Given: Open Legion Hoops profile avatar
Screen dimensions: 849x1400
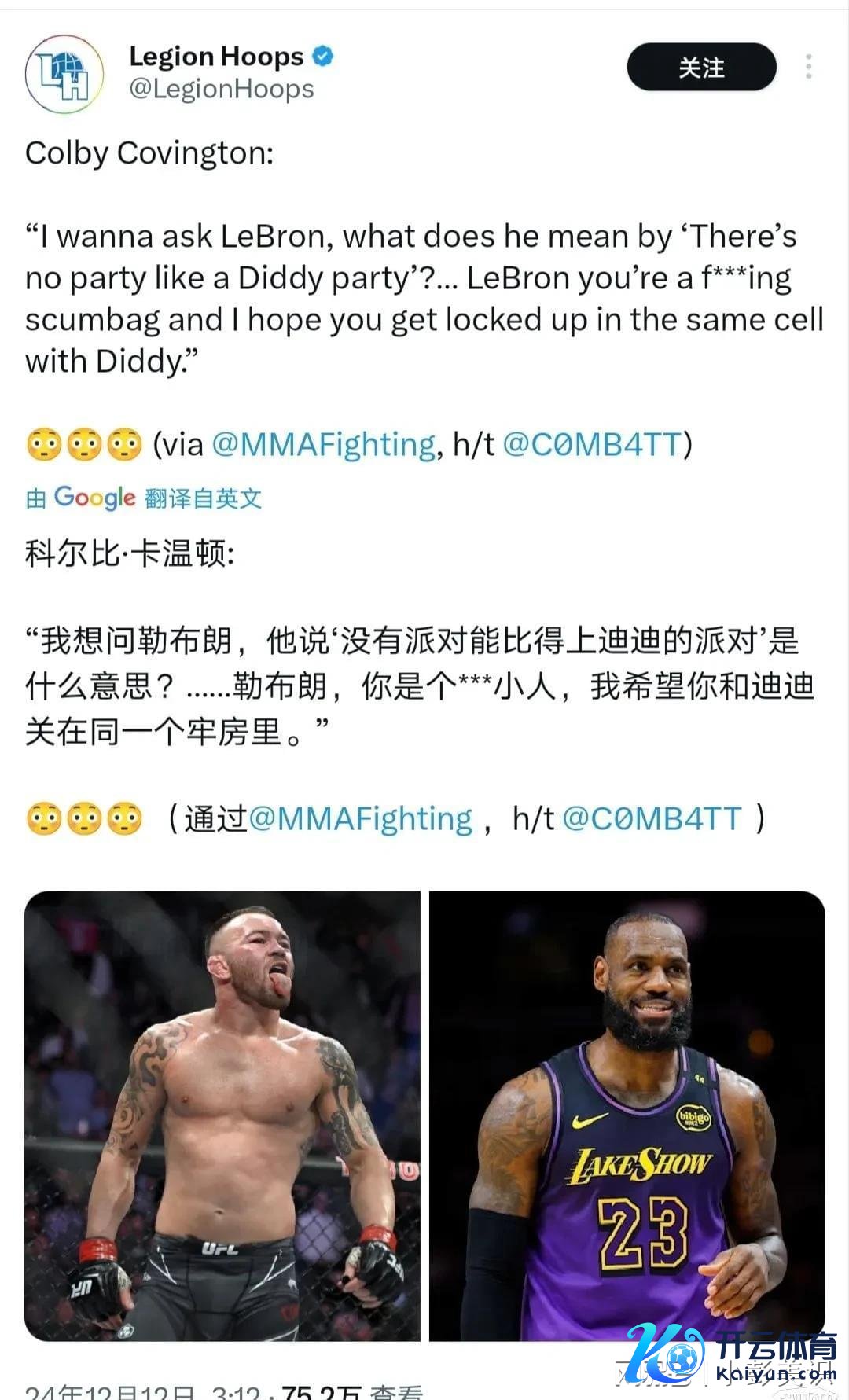Looking at the screenshot, I should click(64, 75).
